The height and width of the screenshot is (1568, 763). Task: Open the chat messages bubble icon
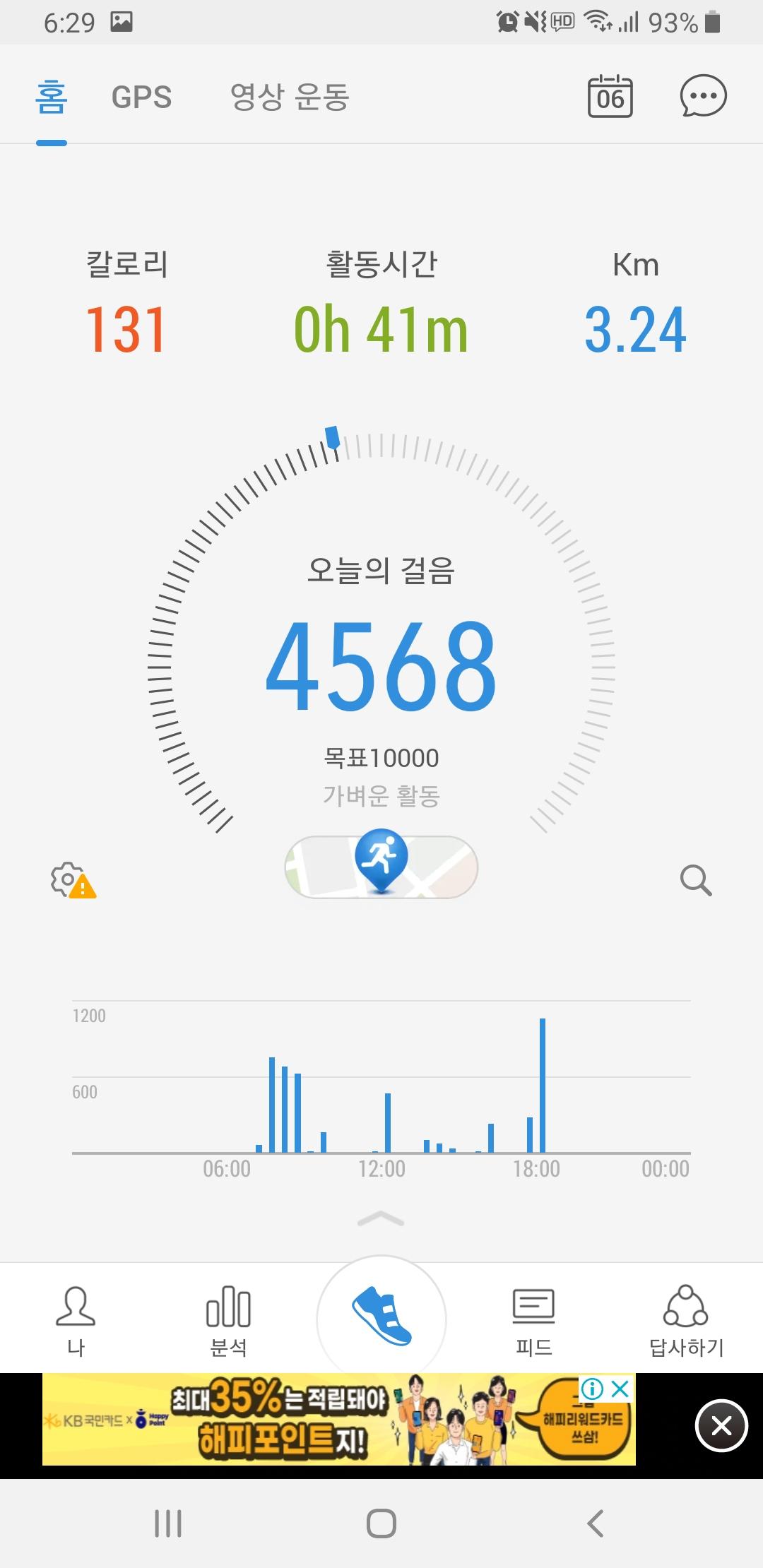point(703,96)
